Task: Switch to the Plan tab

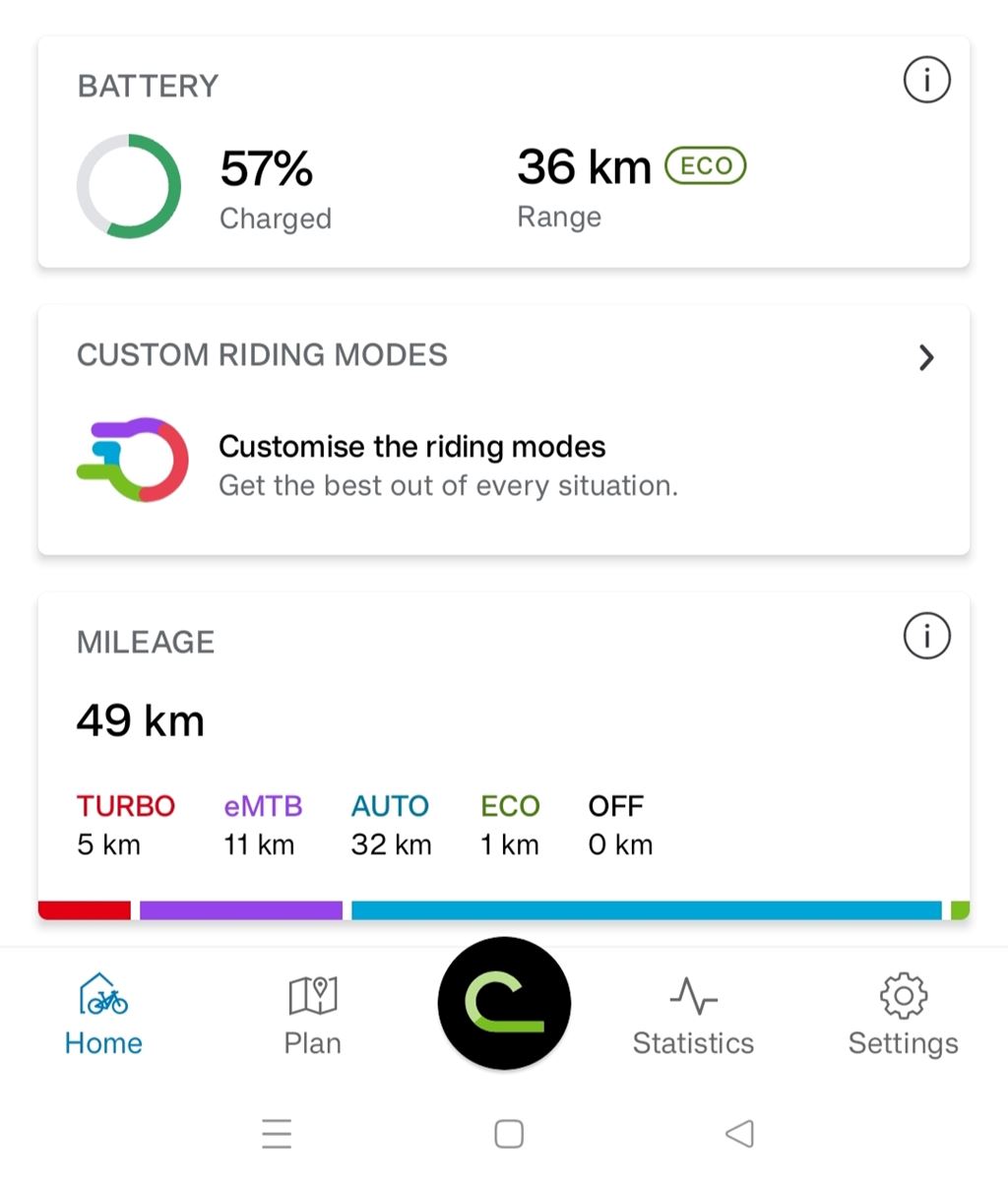Action: pyautogui.click(x=312, y=1014)
